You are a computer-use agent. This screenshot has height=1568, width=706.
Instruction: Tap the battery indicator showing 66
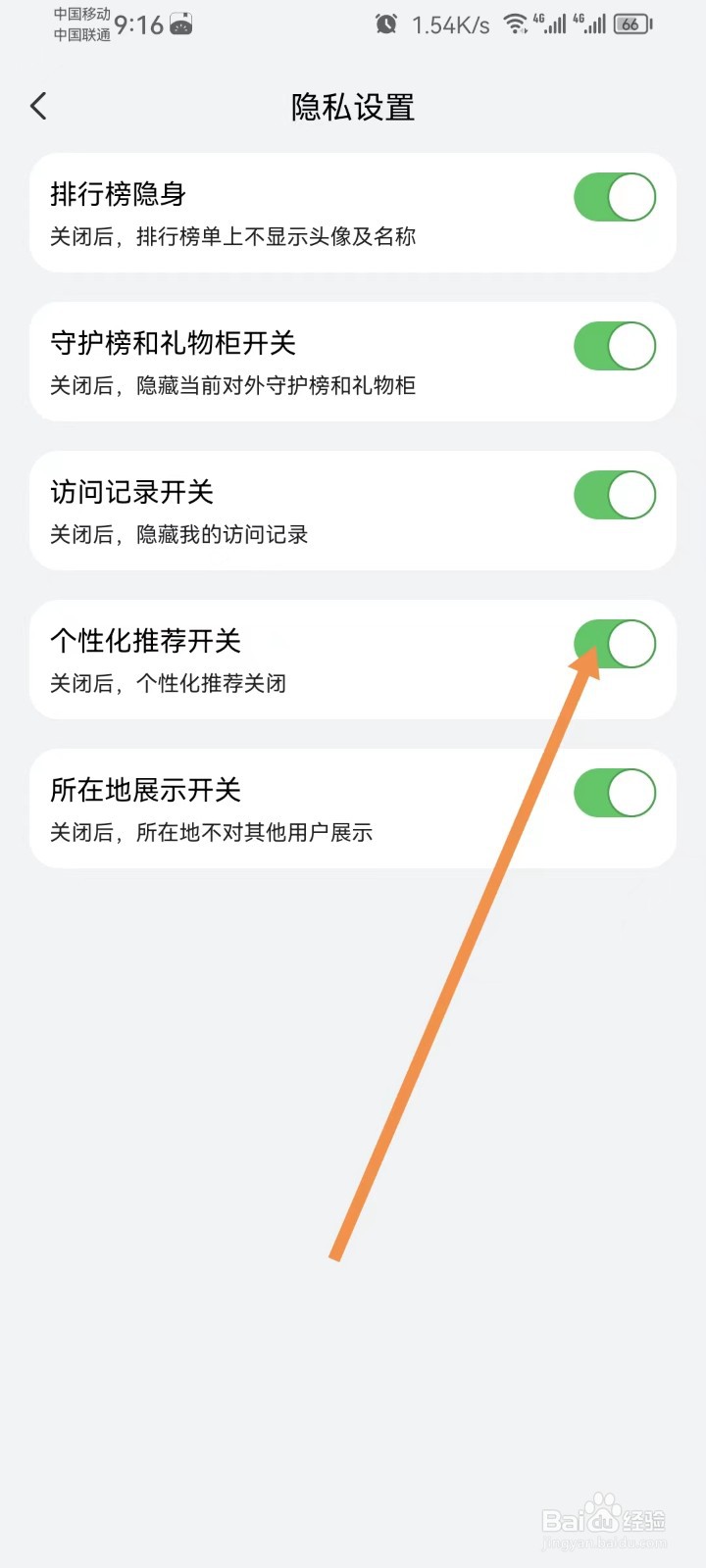tap(630, 24)
